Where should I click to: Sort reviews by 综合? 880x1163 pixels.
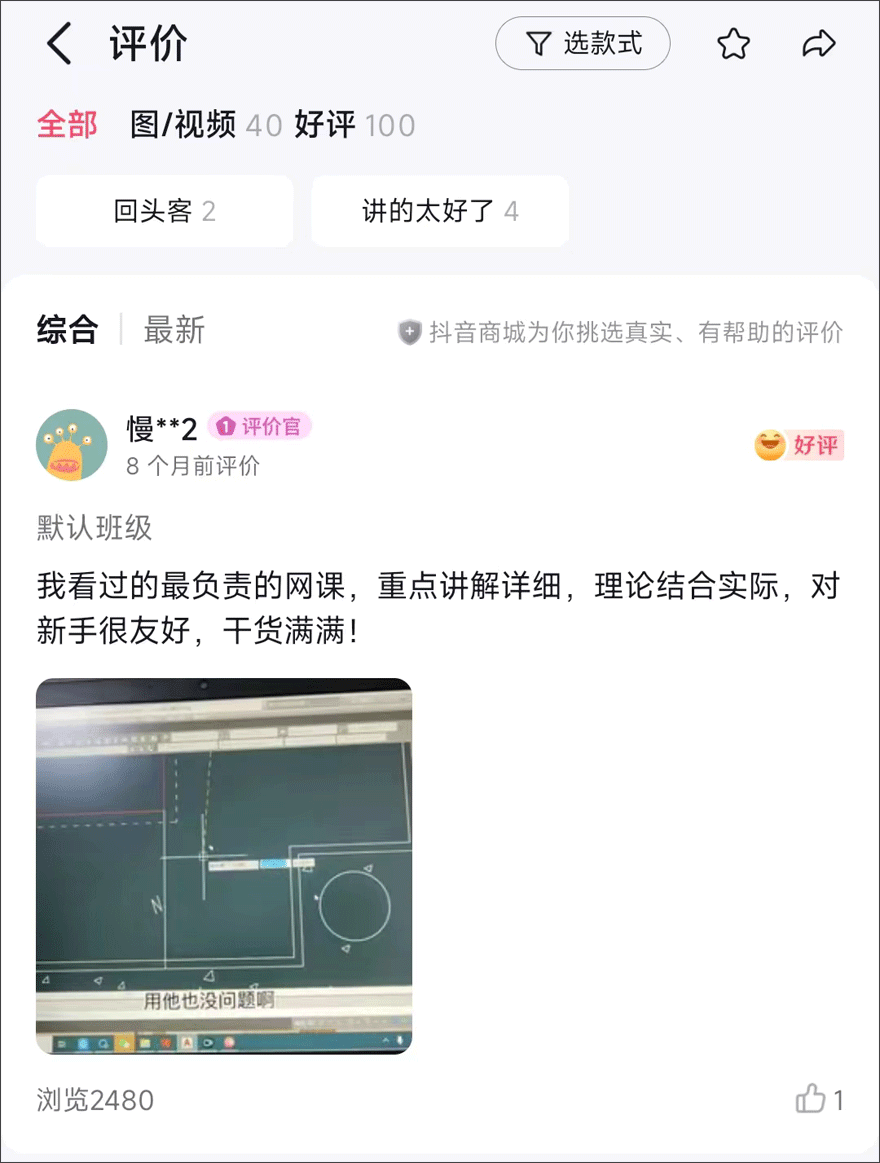tap(67, 329)
